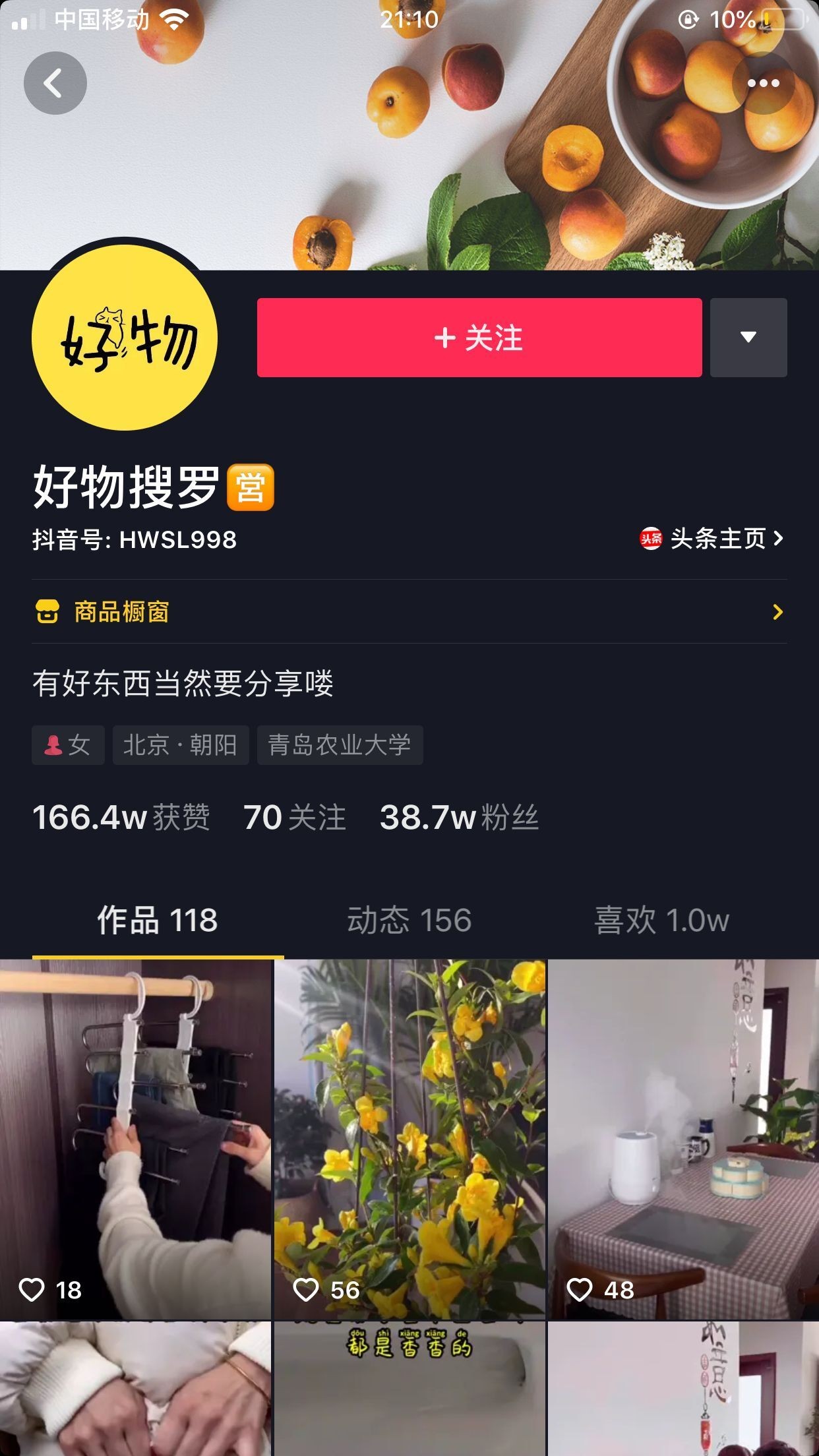Viewport: 819px width, 1456px height.
Task: Switch to the 作品 118 tab
Action: point(157,920)
